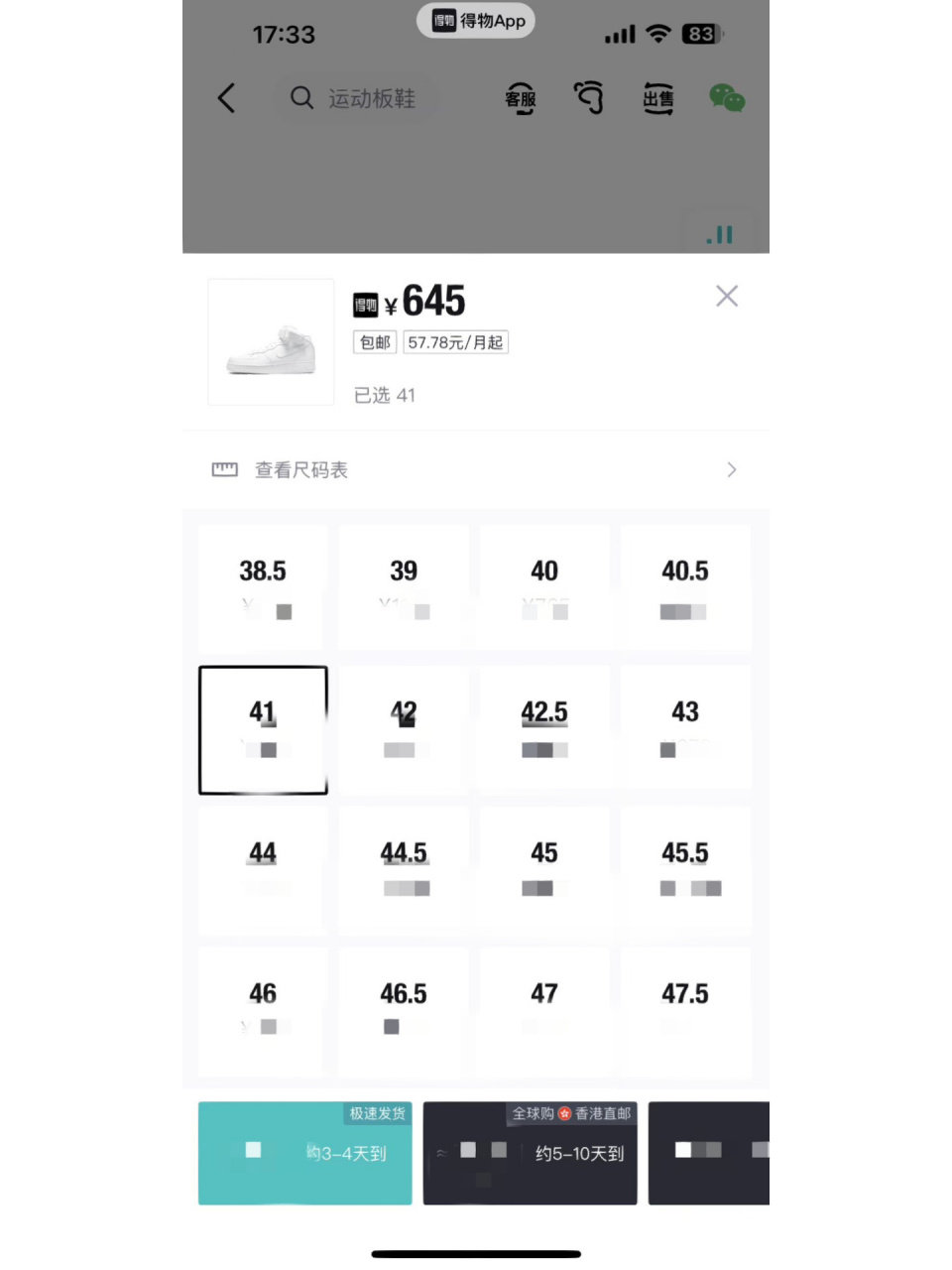Viewport: 952px width, 1270px height.
Task: Choose size 42
Action: coord(404,729)
